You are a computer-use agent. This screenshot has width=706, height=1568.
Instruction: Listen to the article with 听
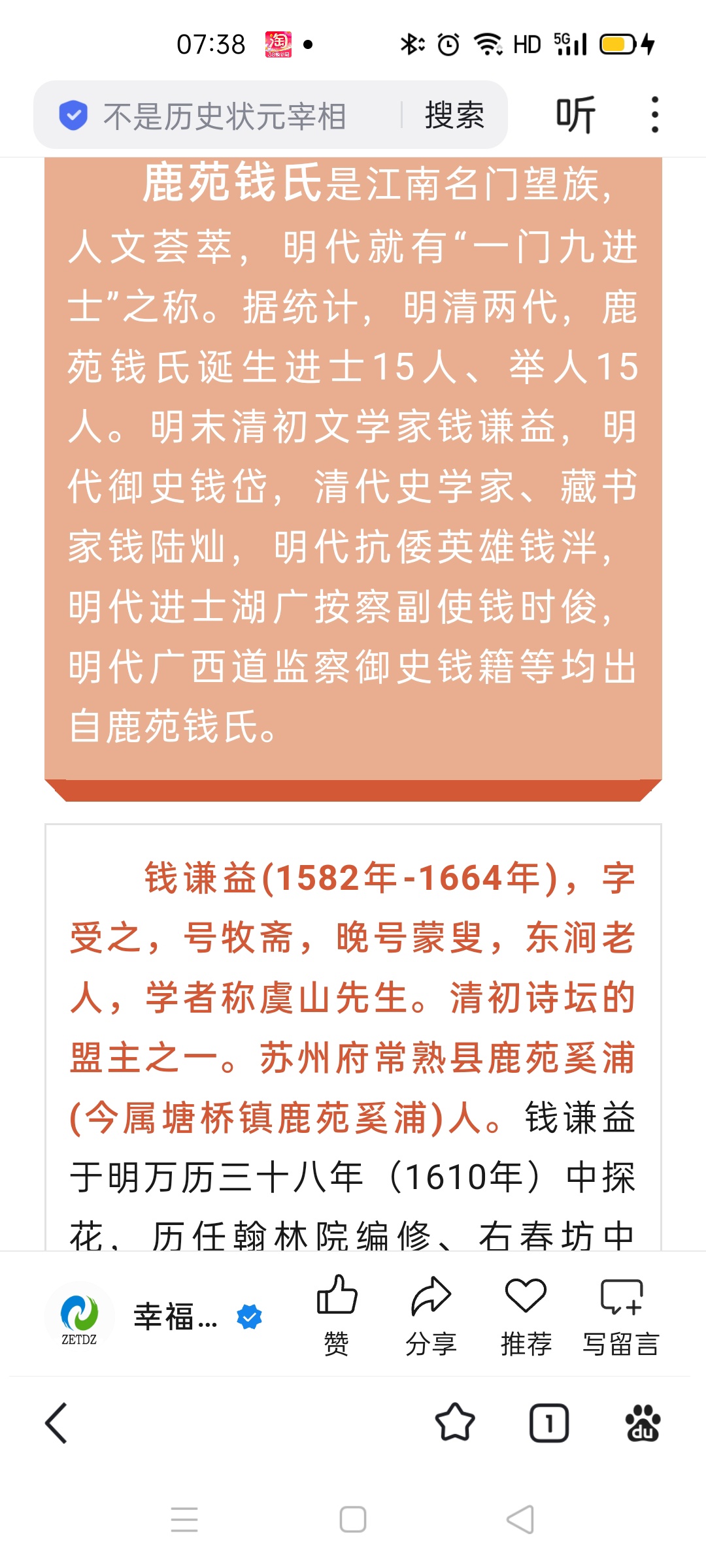[575, 115]
